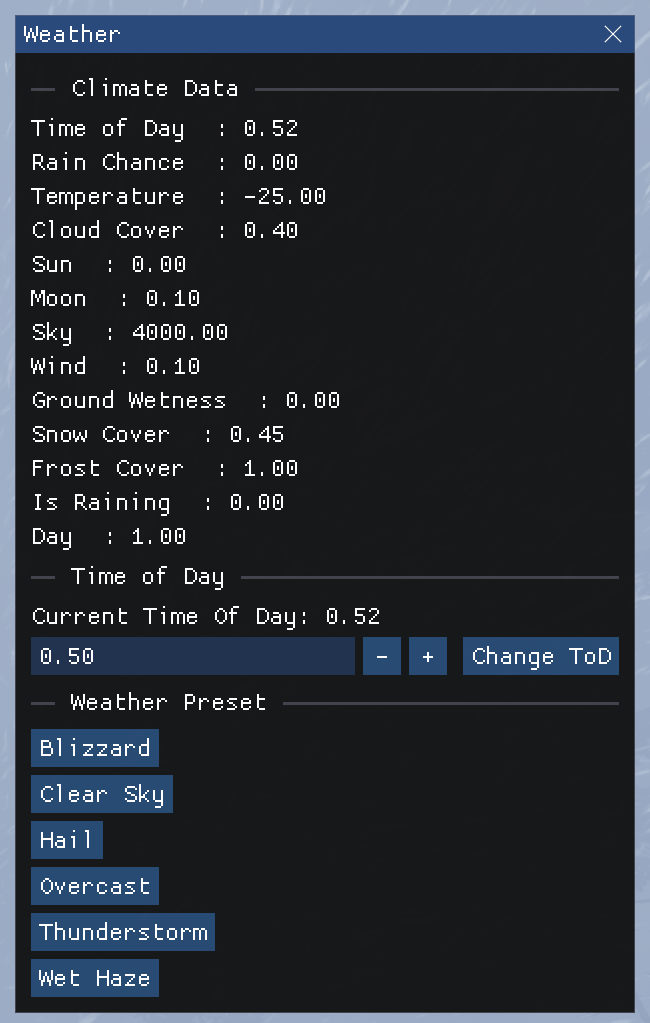The image size is (650, 1023).
Task: Close the Weather window
Action: 613,34
